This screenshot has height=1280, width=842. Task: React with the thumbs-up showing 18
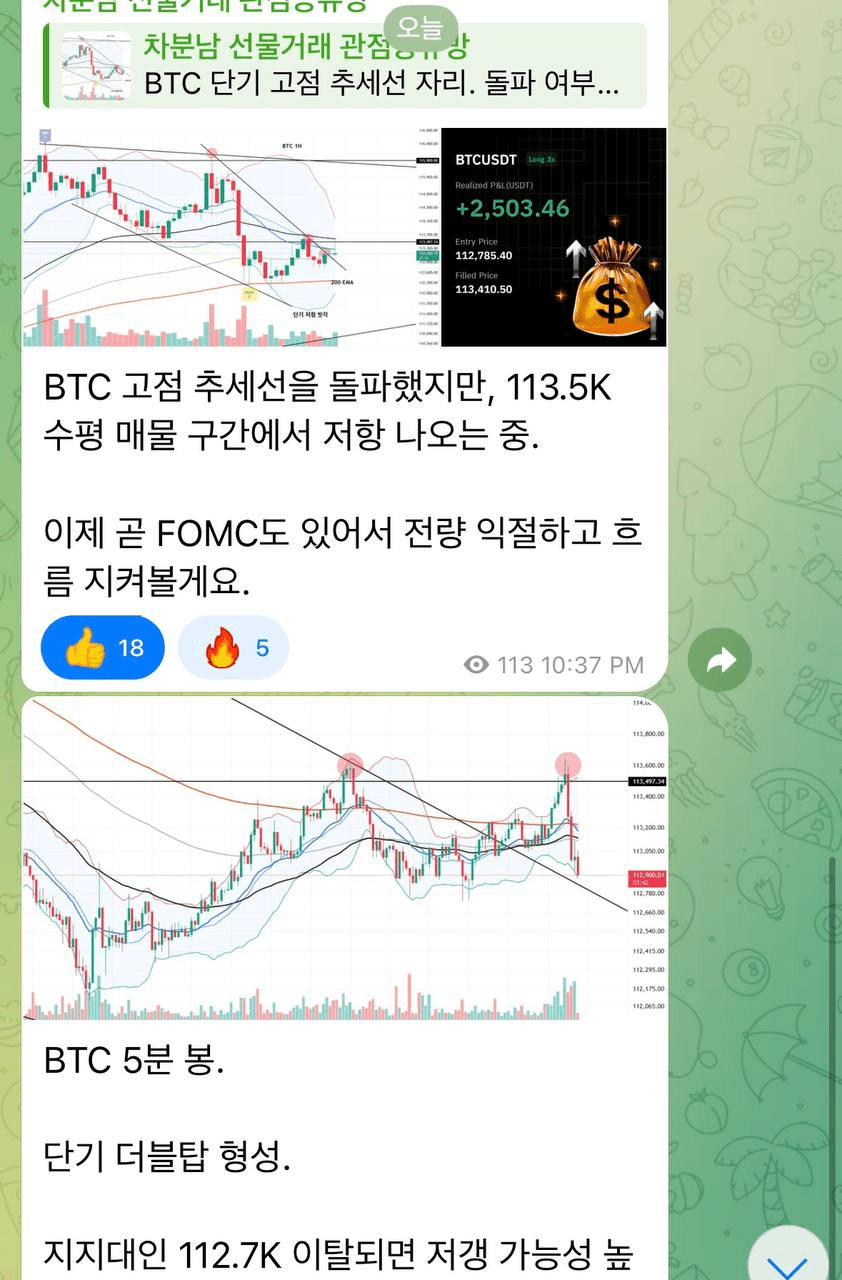(103, 648)
